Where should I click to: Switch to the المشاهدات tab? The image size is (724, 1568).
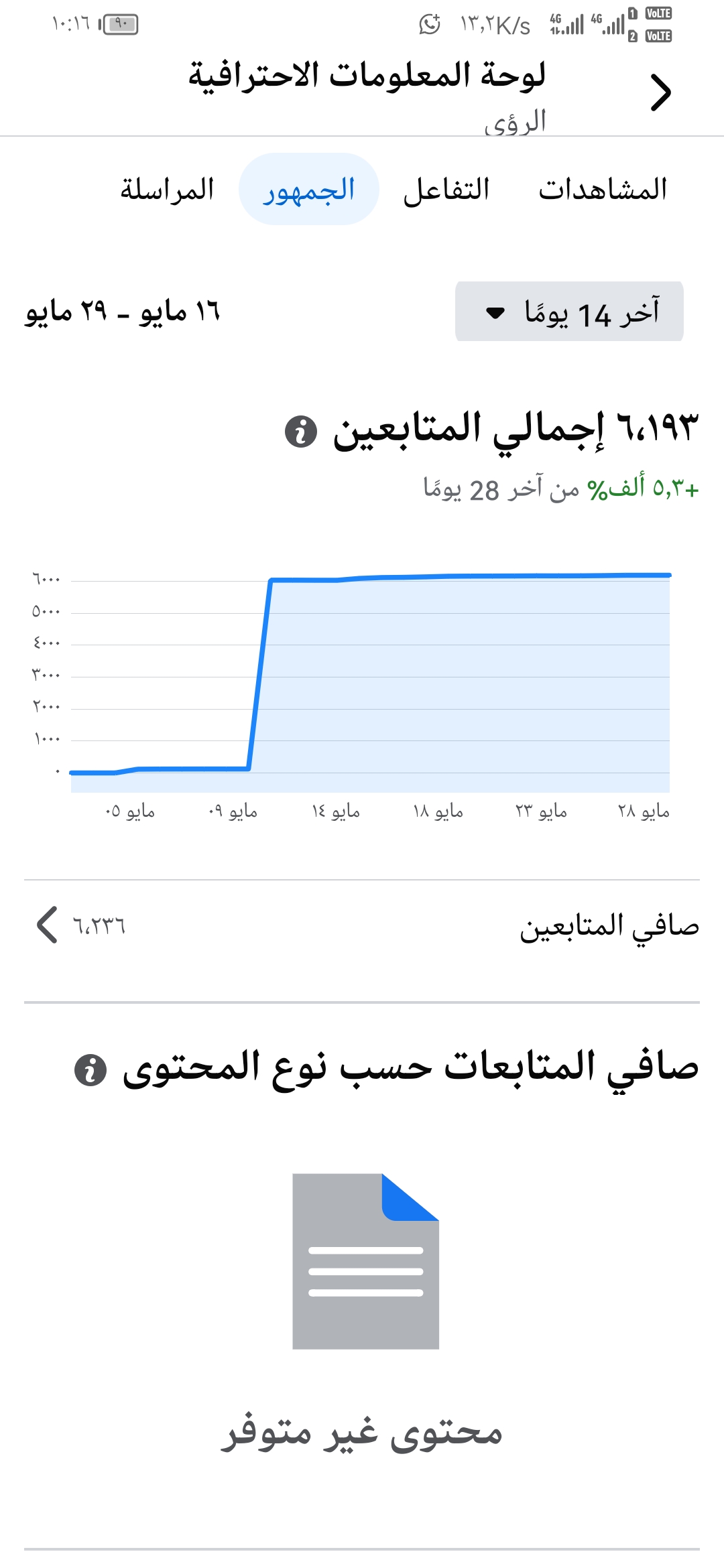pos(603,190)
